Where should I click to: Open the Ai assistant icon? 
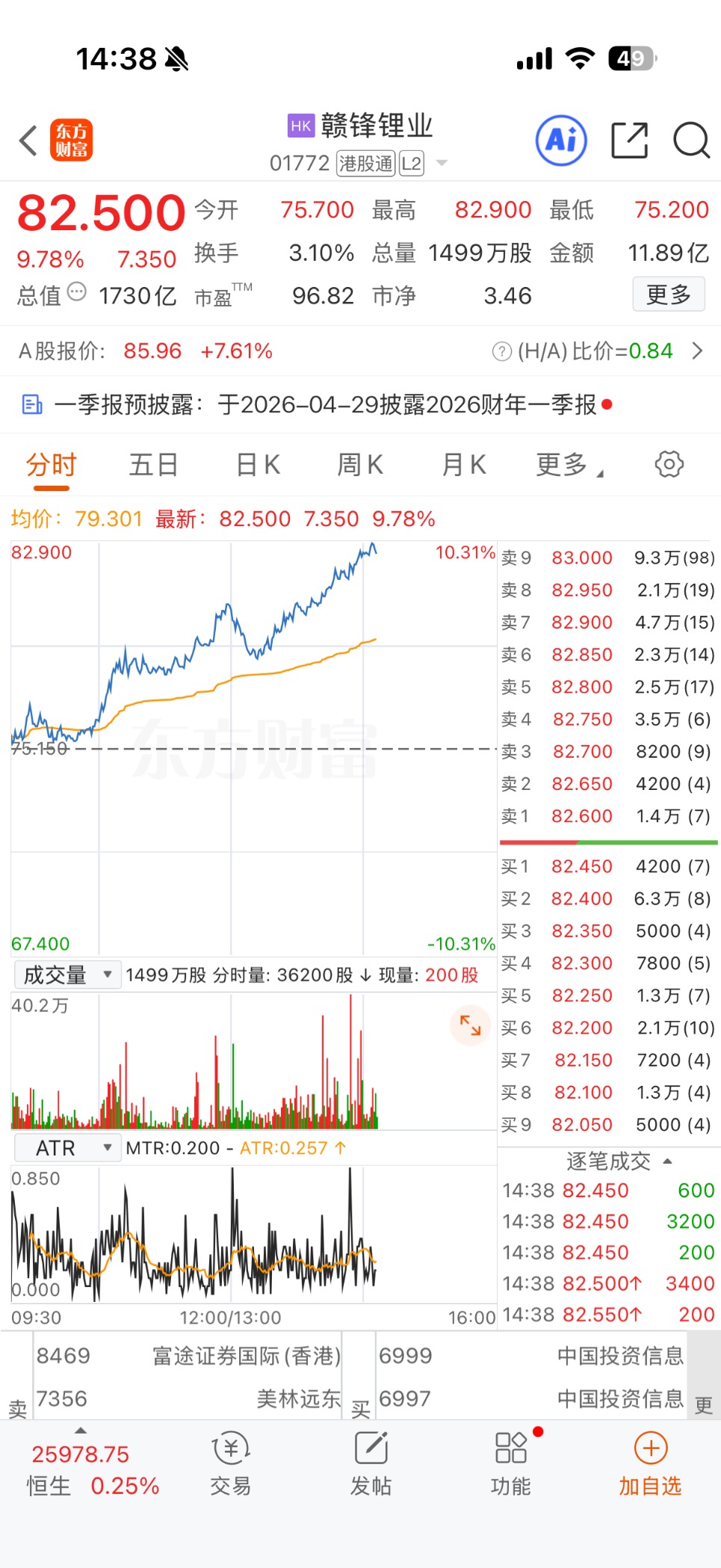pyautogui.click(x=561, y=140)
